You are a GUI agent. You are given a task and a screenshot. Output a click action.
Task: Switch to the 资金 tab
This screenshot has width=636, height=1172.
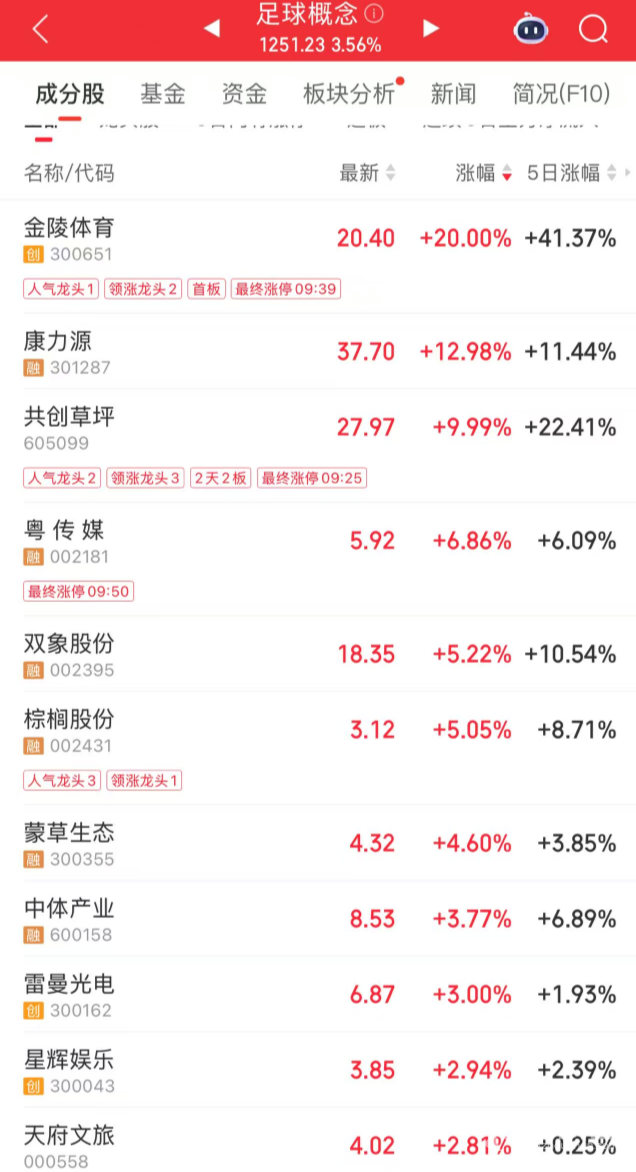coord(244,94)
